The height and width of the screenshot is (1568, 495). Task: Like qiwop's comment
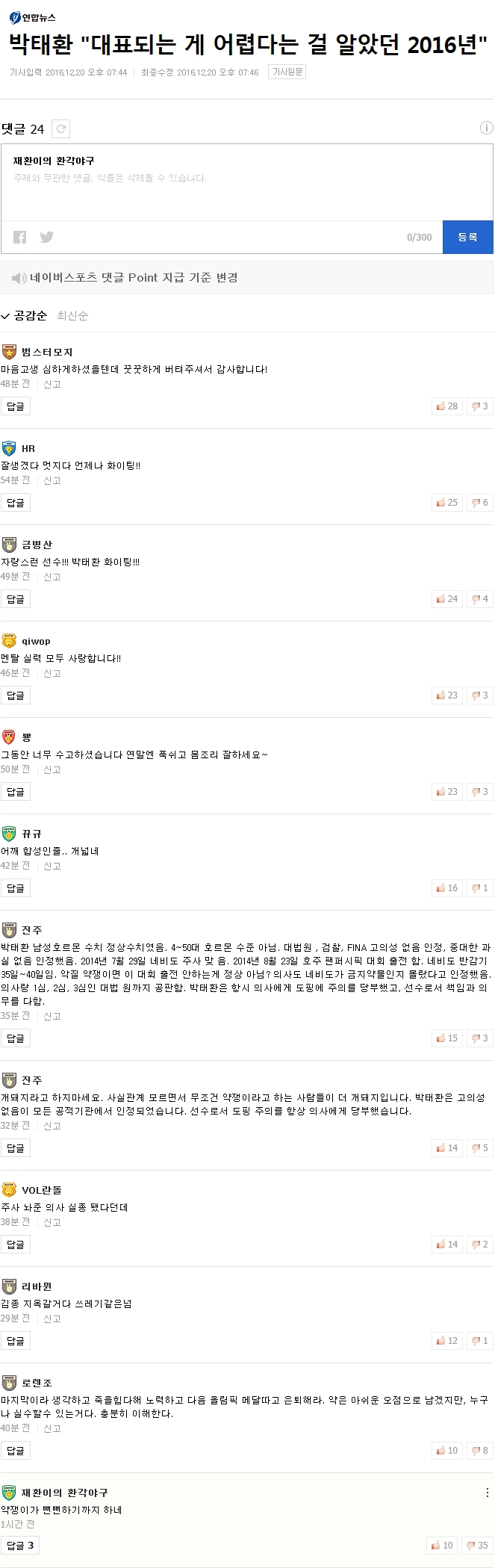(447, 695)
